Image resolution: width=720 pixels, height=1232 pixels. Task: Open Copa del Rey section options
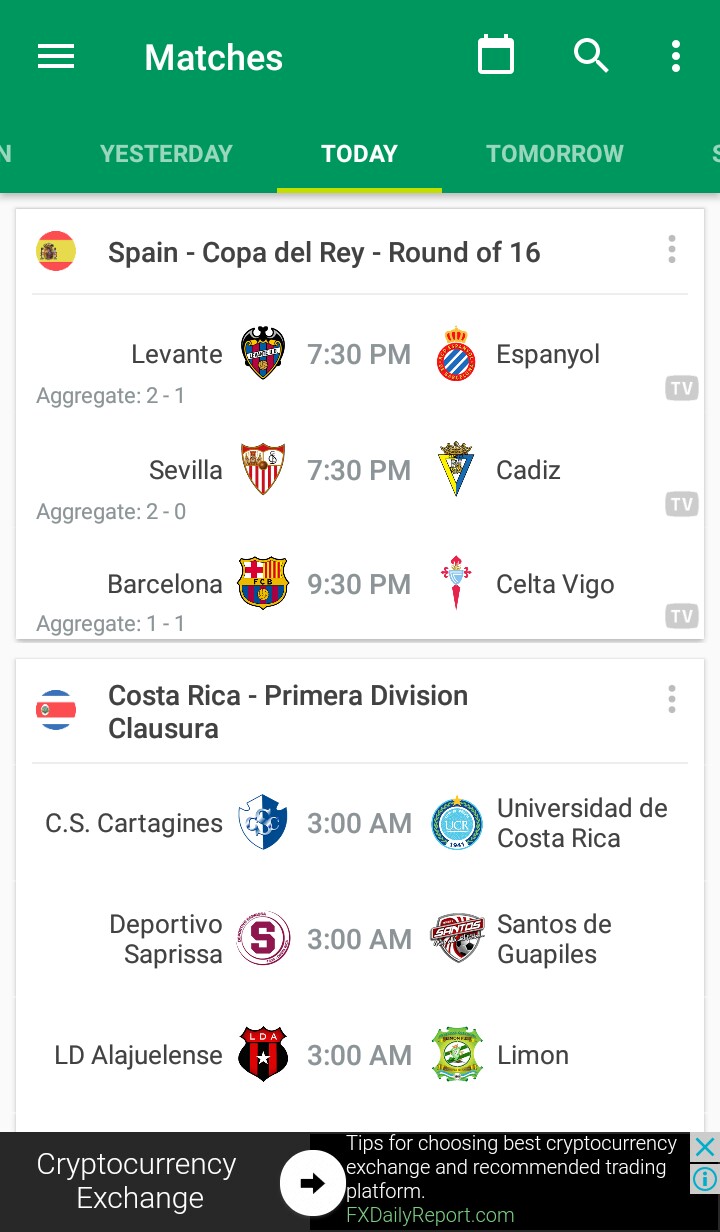[x=672, y=250]
